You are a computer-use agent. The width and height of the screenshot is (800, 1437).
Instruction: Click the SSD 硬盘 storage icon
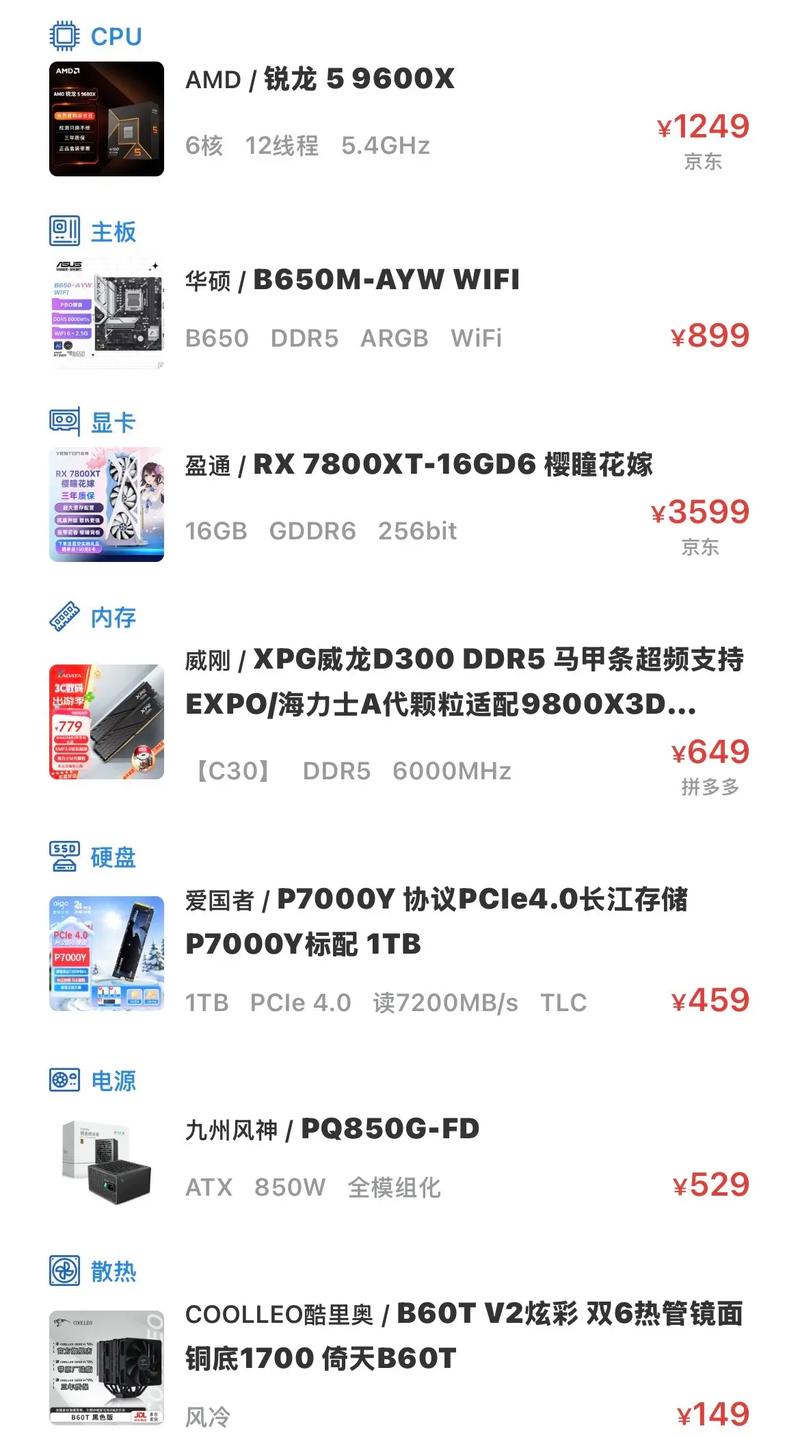click(x=63, y=856)
